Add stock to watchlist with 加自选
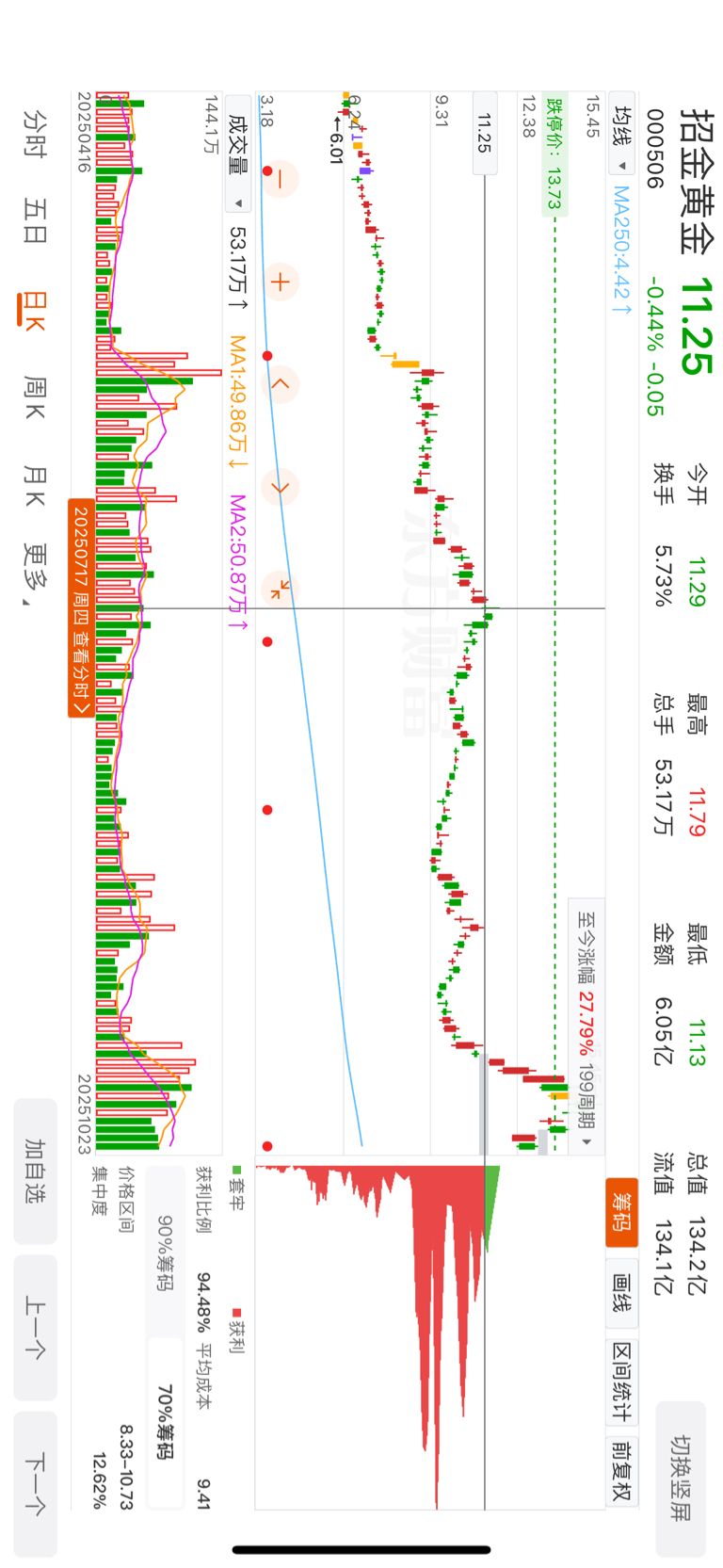723x1568 pixels. click(x=35, y=1171)
